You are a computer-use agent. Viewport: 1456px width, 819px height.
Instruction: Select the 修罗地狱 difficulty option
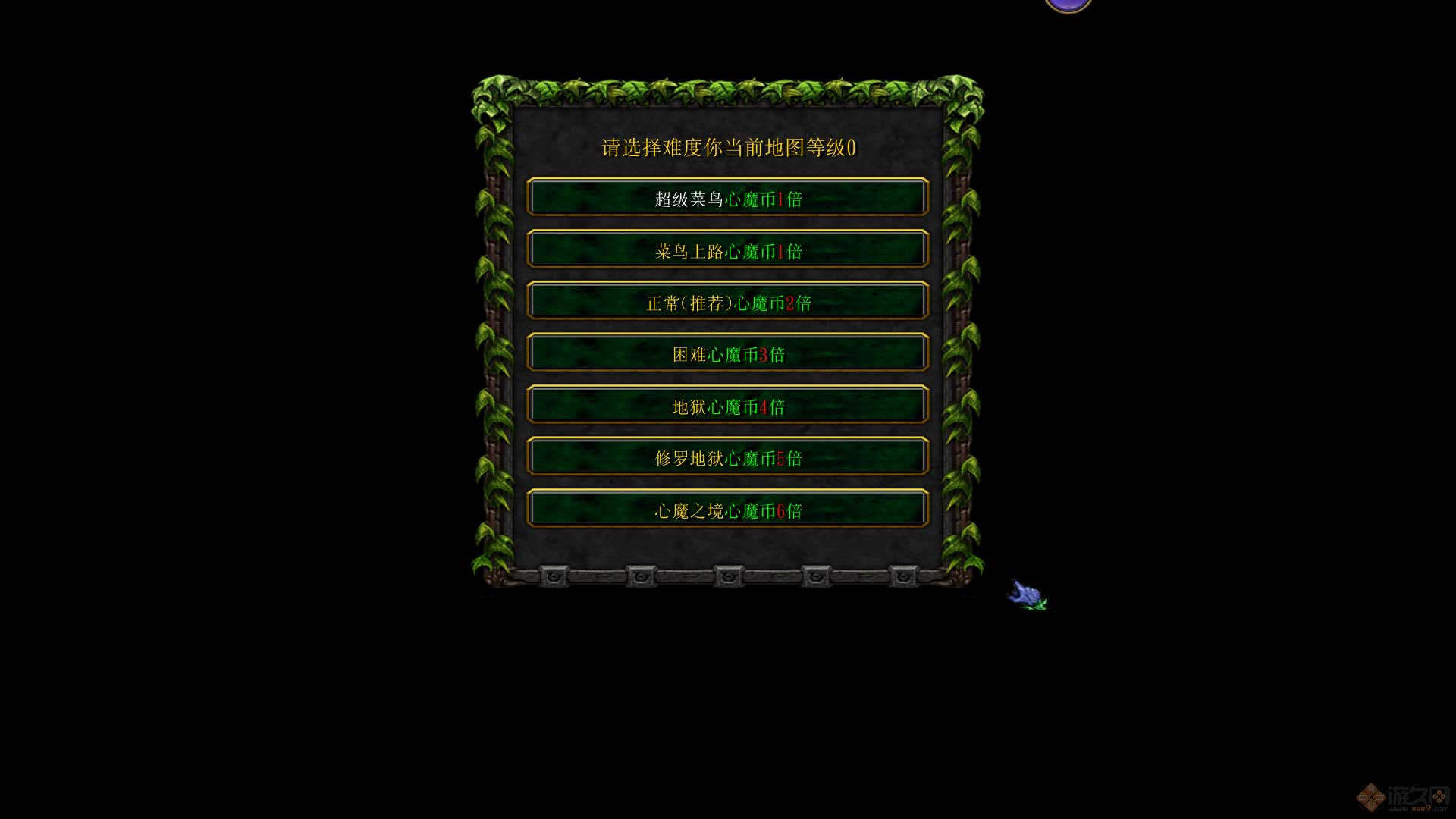click(728, 457)
